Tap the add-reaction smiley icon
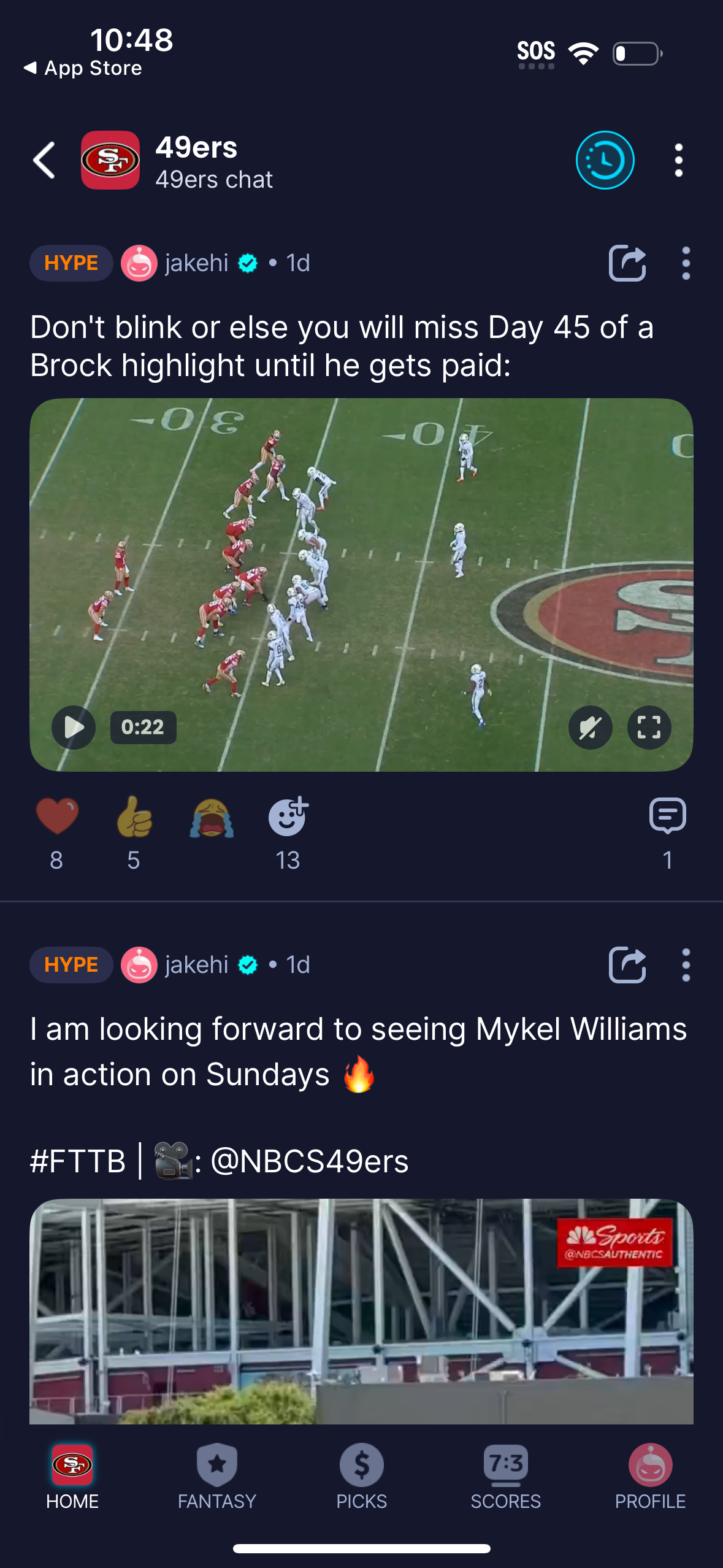The width and height of the screenshot is (723, 1568). [x=288, y=818]
